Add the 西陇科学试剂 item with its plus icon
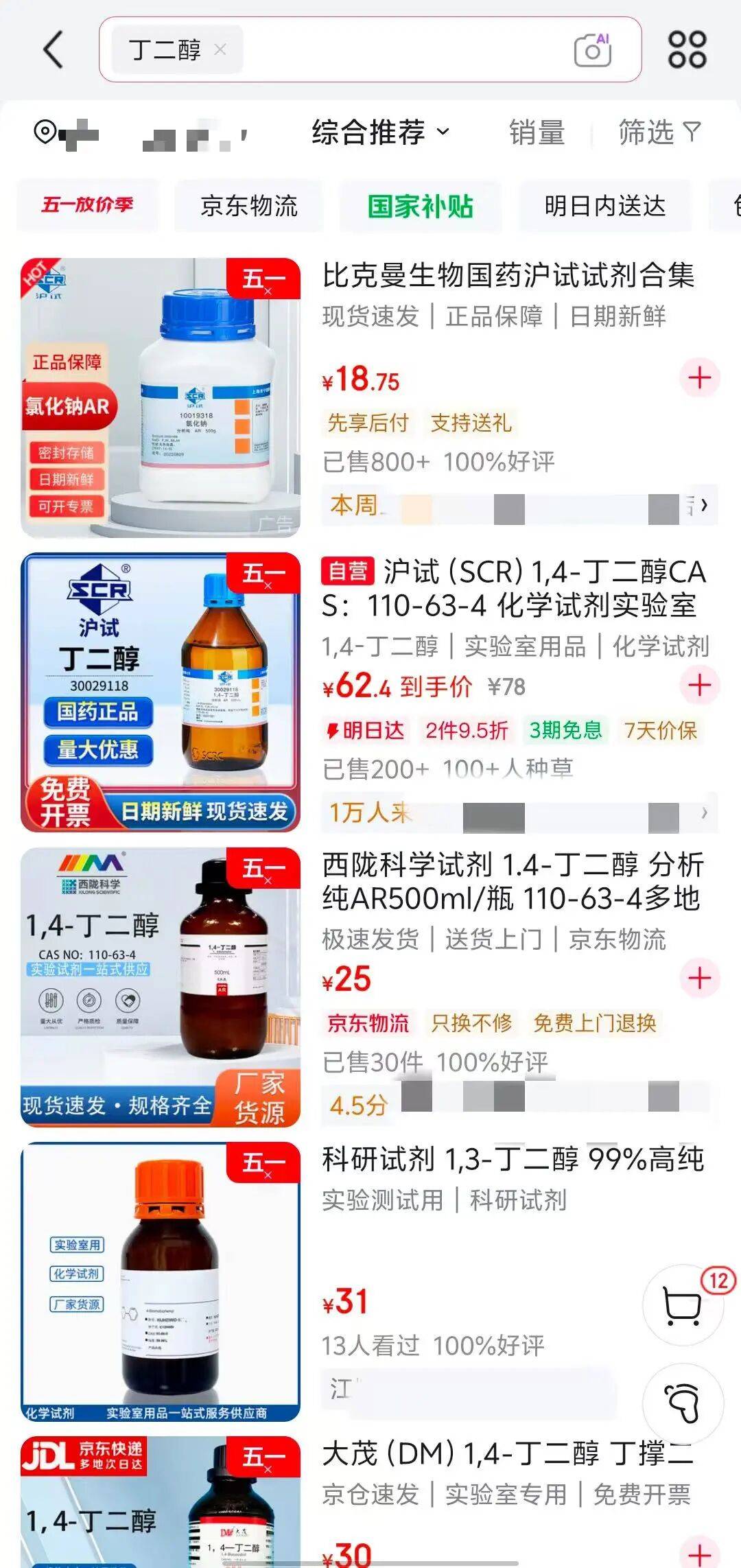The image size is (741, 1568). 698,979
